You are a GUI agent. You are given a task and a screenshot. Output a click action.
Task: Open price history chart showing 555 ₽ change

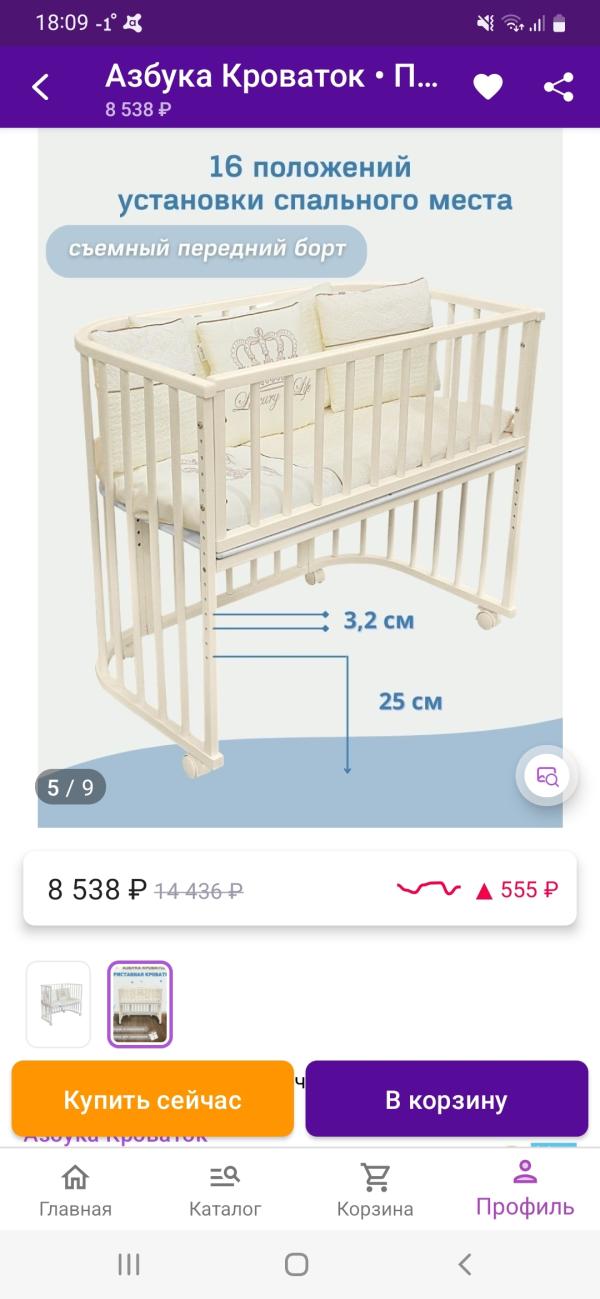[x=477, y=889]
